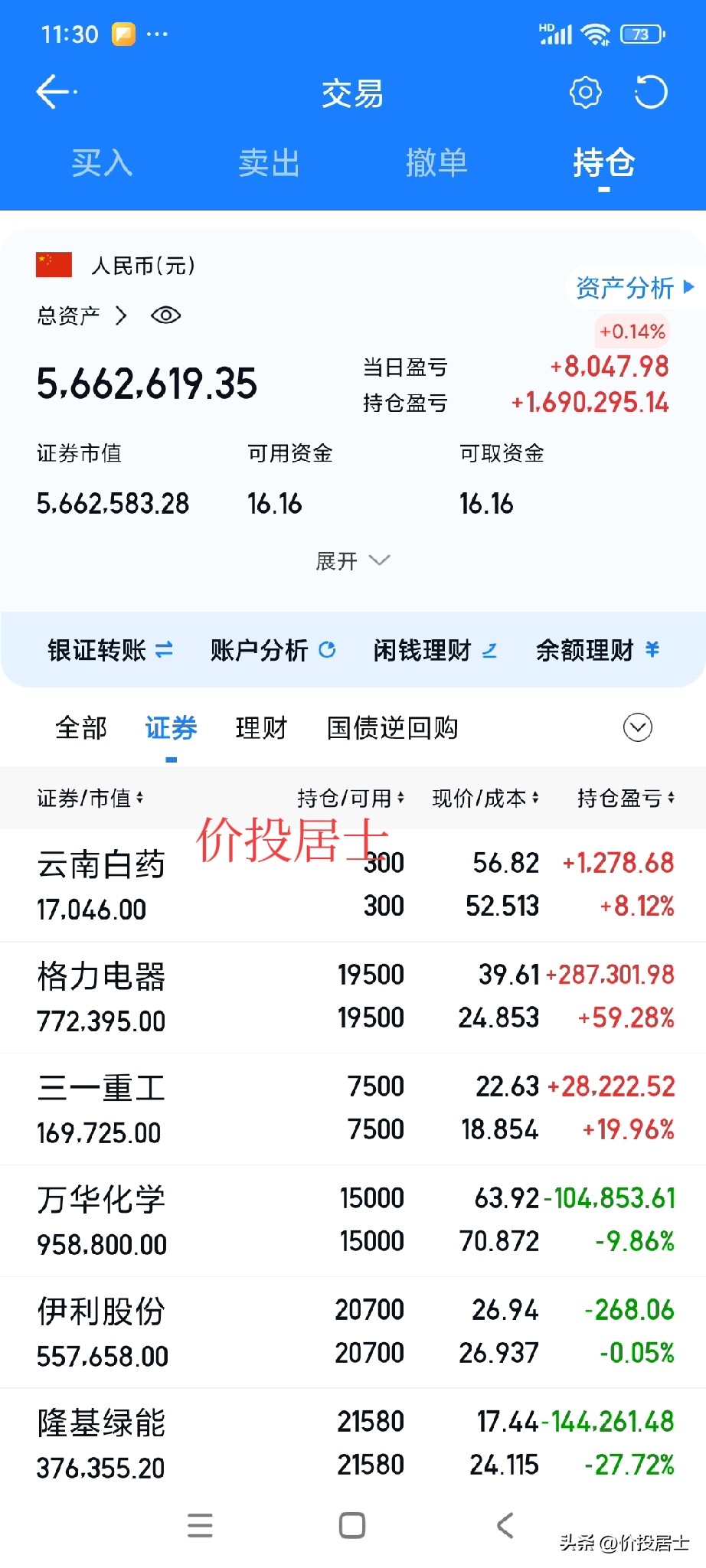Go back using the header arrow
The image size is (706, 1568).
point(55,93)
